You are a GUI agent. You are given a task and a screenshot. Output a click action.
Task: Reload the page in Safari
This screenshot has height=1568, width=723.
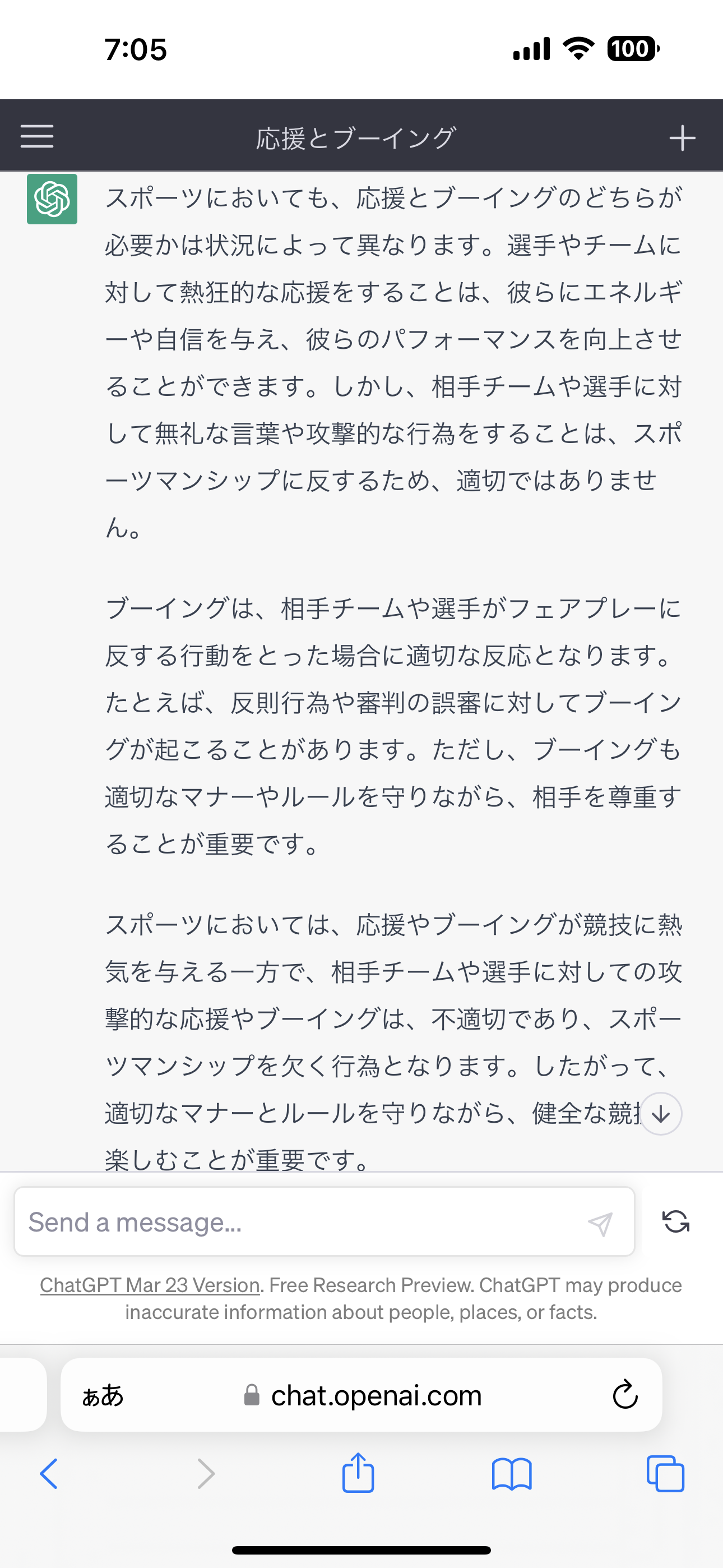pos(625,1394)
